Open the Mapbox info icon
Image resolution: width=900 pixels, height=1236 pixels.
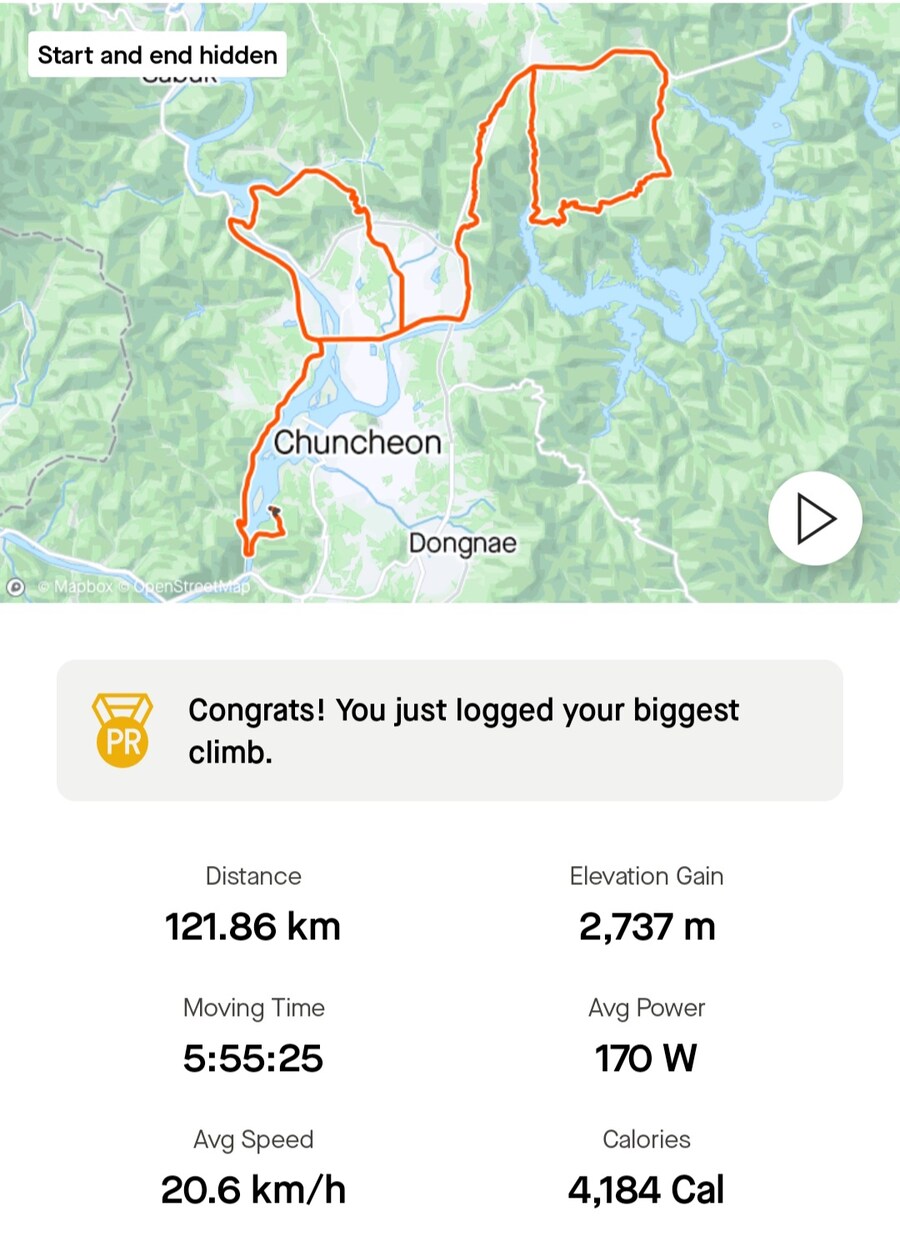(x=15, y=587)
